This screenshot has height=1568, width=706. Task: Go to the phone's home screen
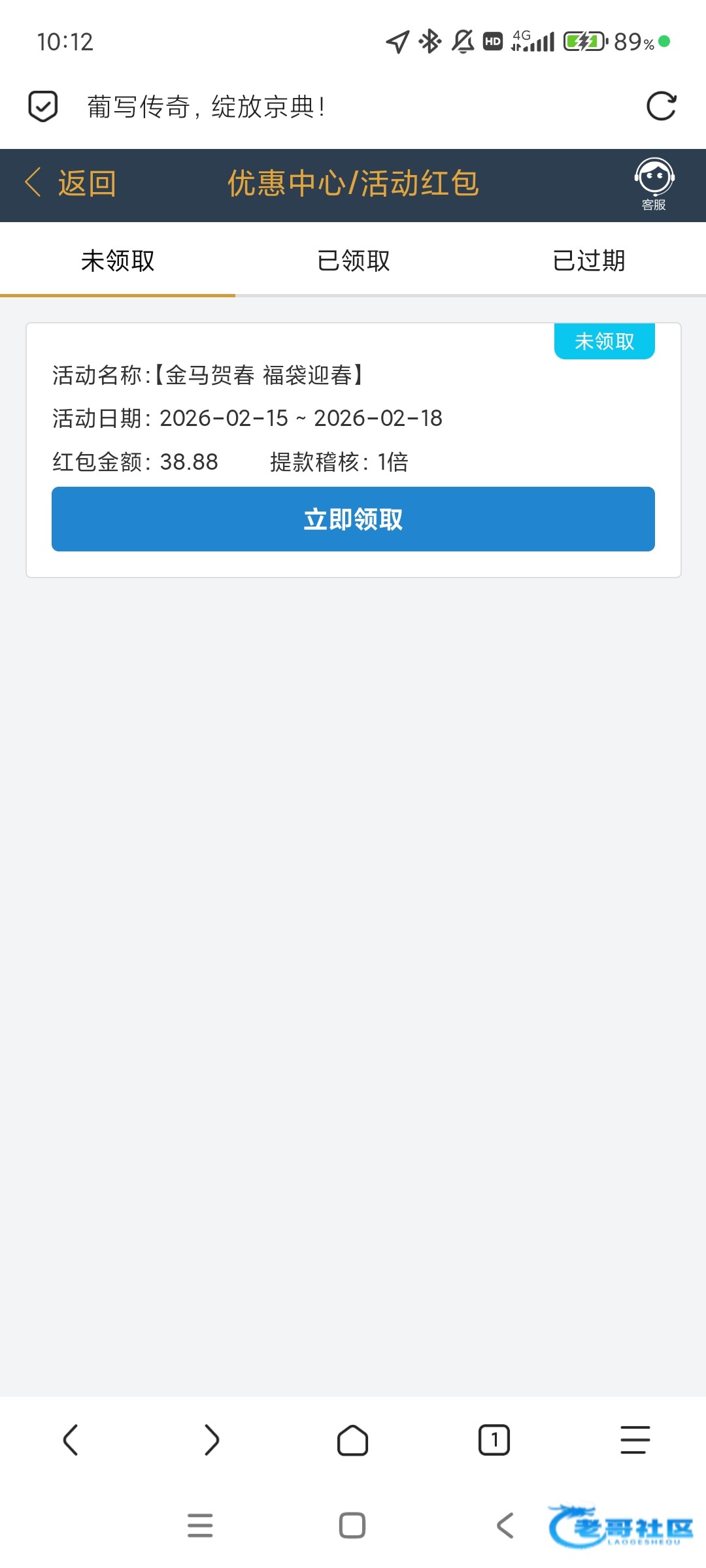pos(352,1526)
